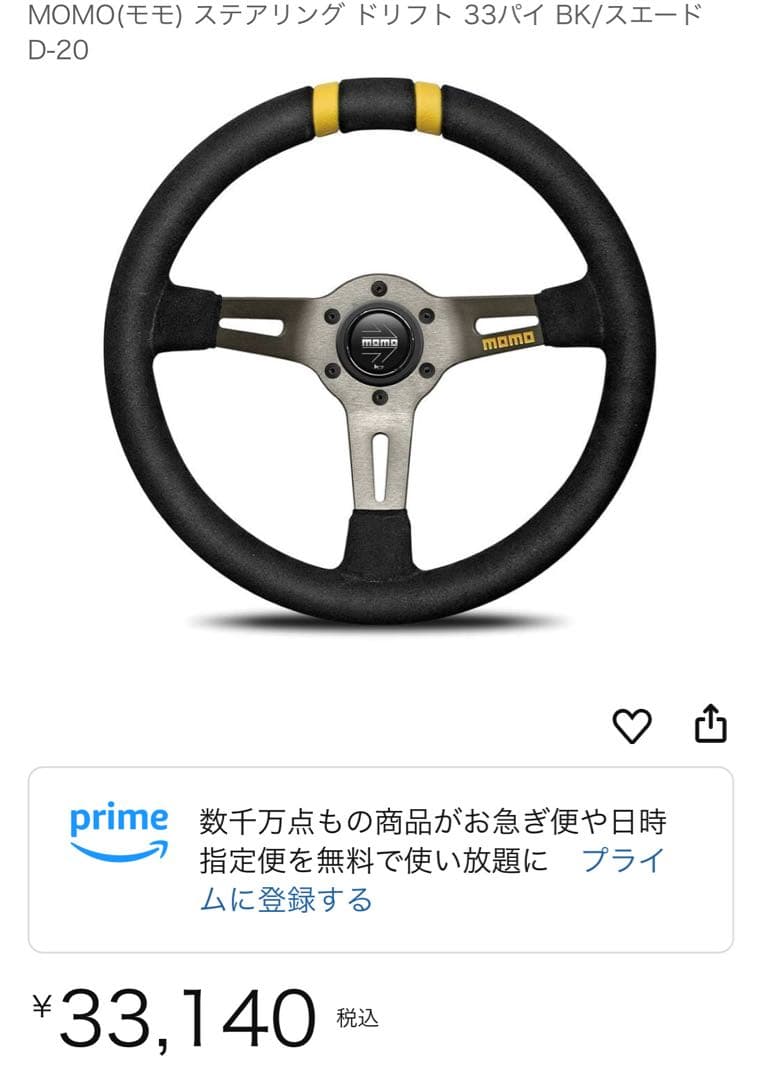762x1080 pixels.
Task: Share this product listing
Action: point(710,724)
